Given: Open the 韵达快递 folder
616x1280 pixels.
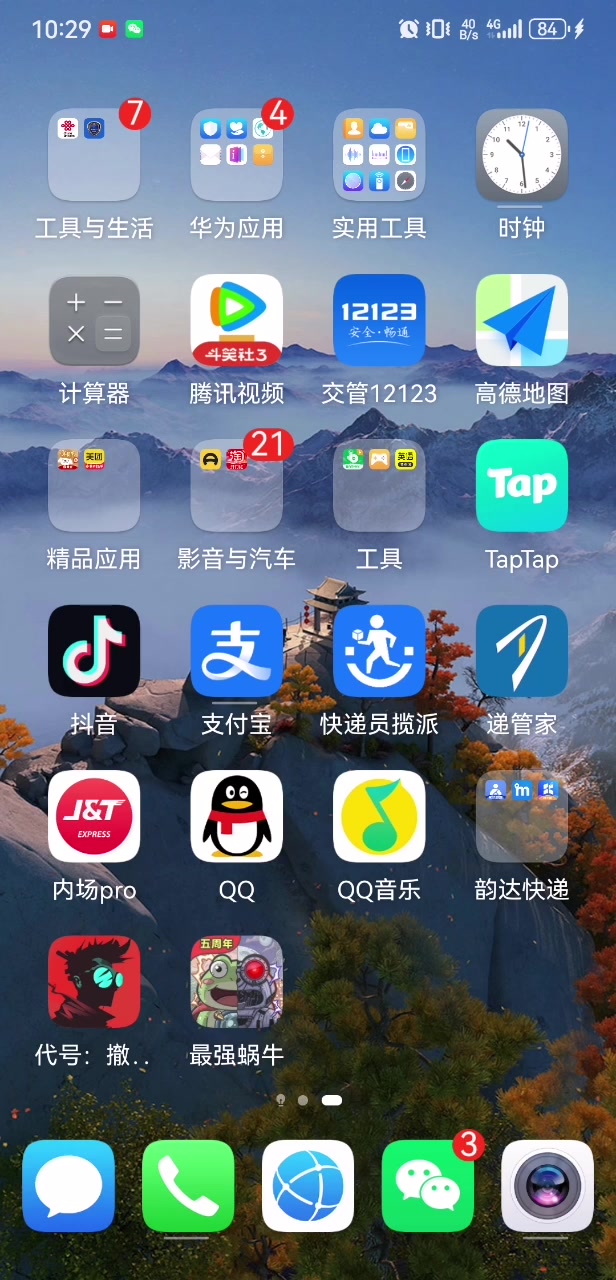Looking at the screenshot, I should click(x=522, y=816).
